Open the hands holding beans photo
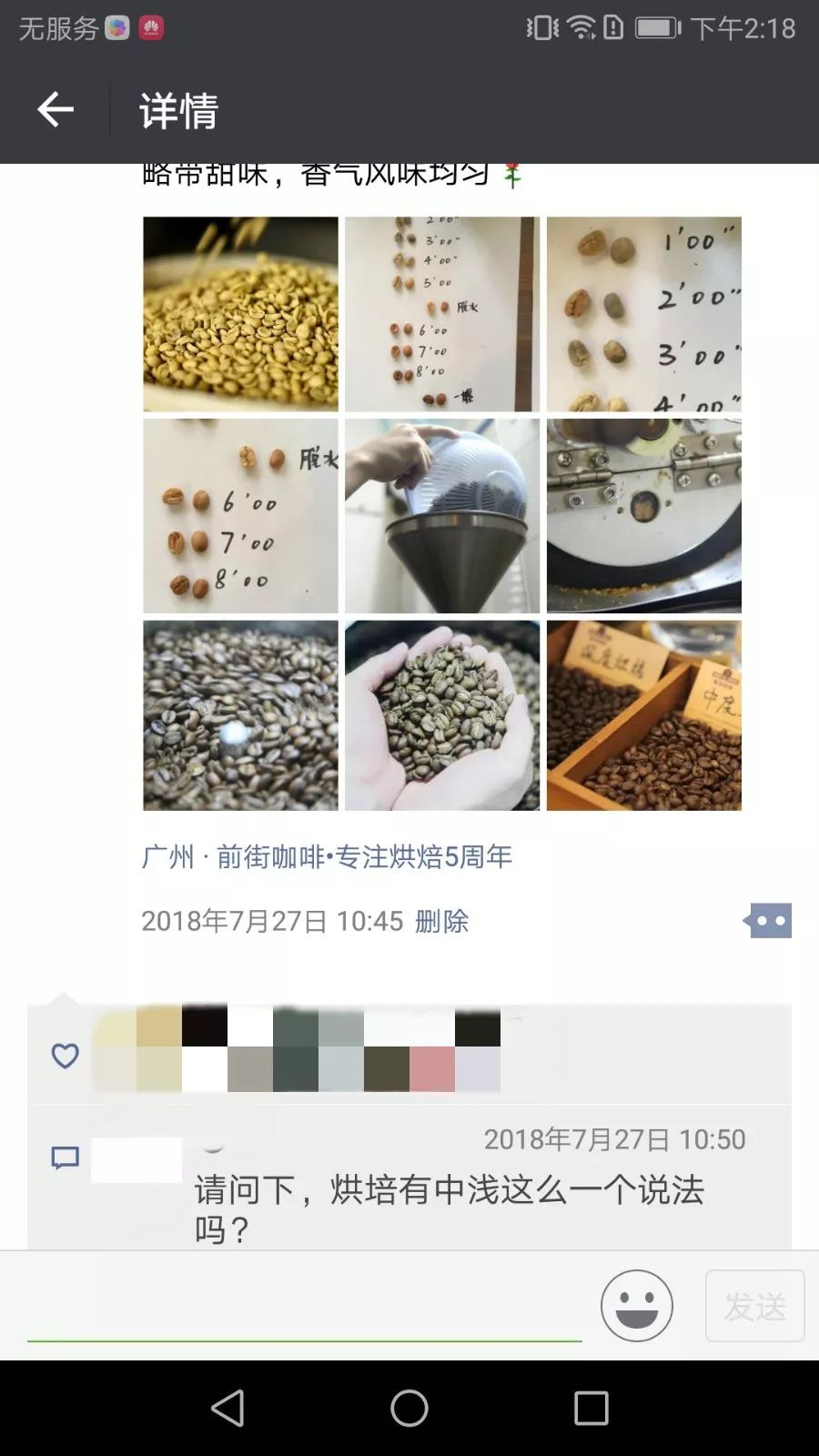The height and width of the screenshot is (1456, 819). tap(442, 716)
